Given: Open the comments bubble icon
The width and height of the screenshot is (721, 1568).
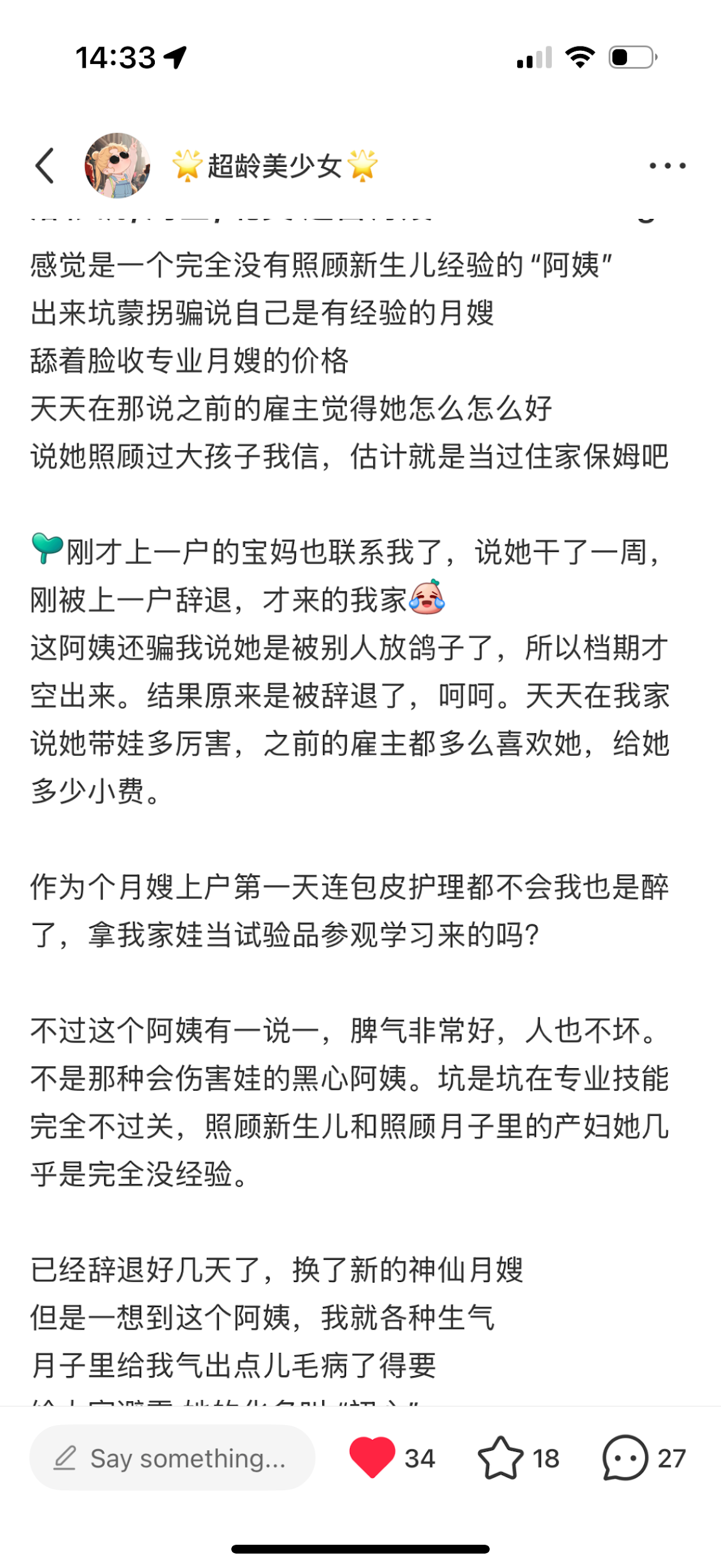Looking at the screenshot, I should click(x=624, y=1458).
